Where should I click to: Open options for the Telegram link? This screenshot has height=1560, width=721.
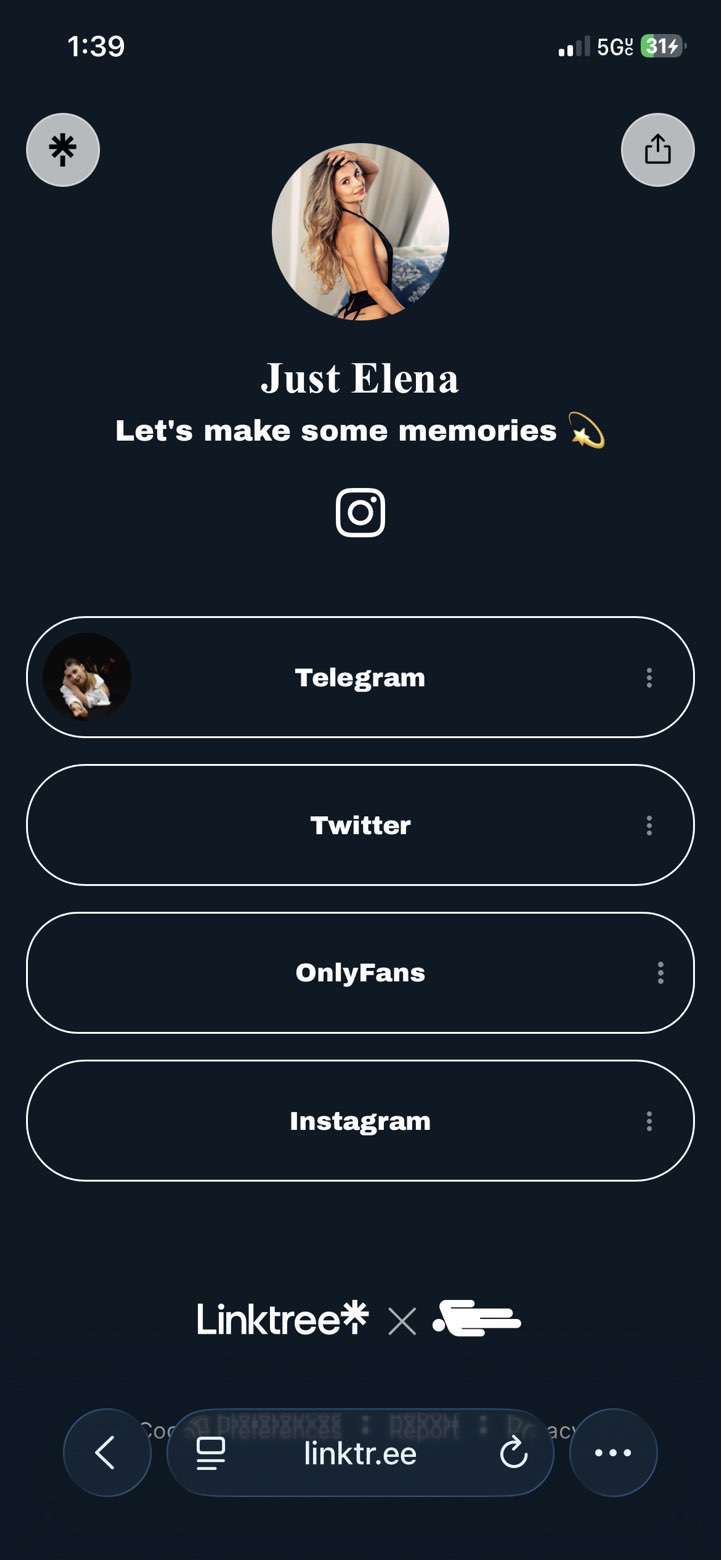pos(649,678)
